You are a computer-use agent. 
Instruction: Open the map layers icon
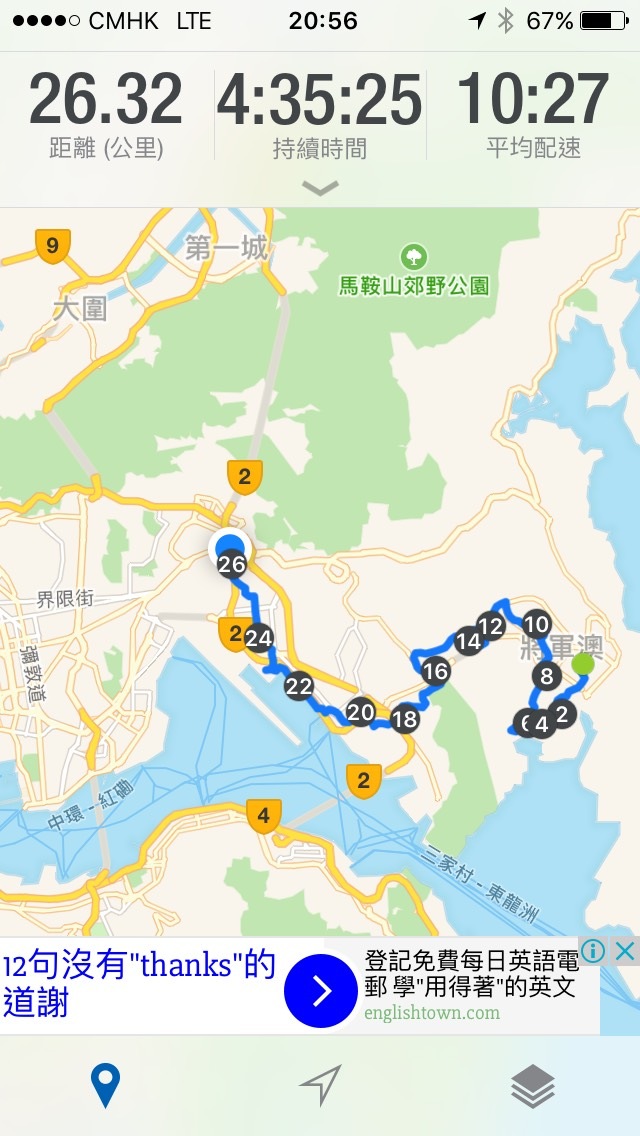(x=533, y=1085)
